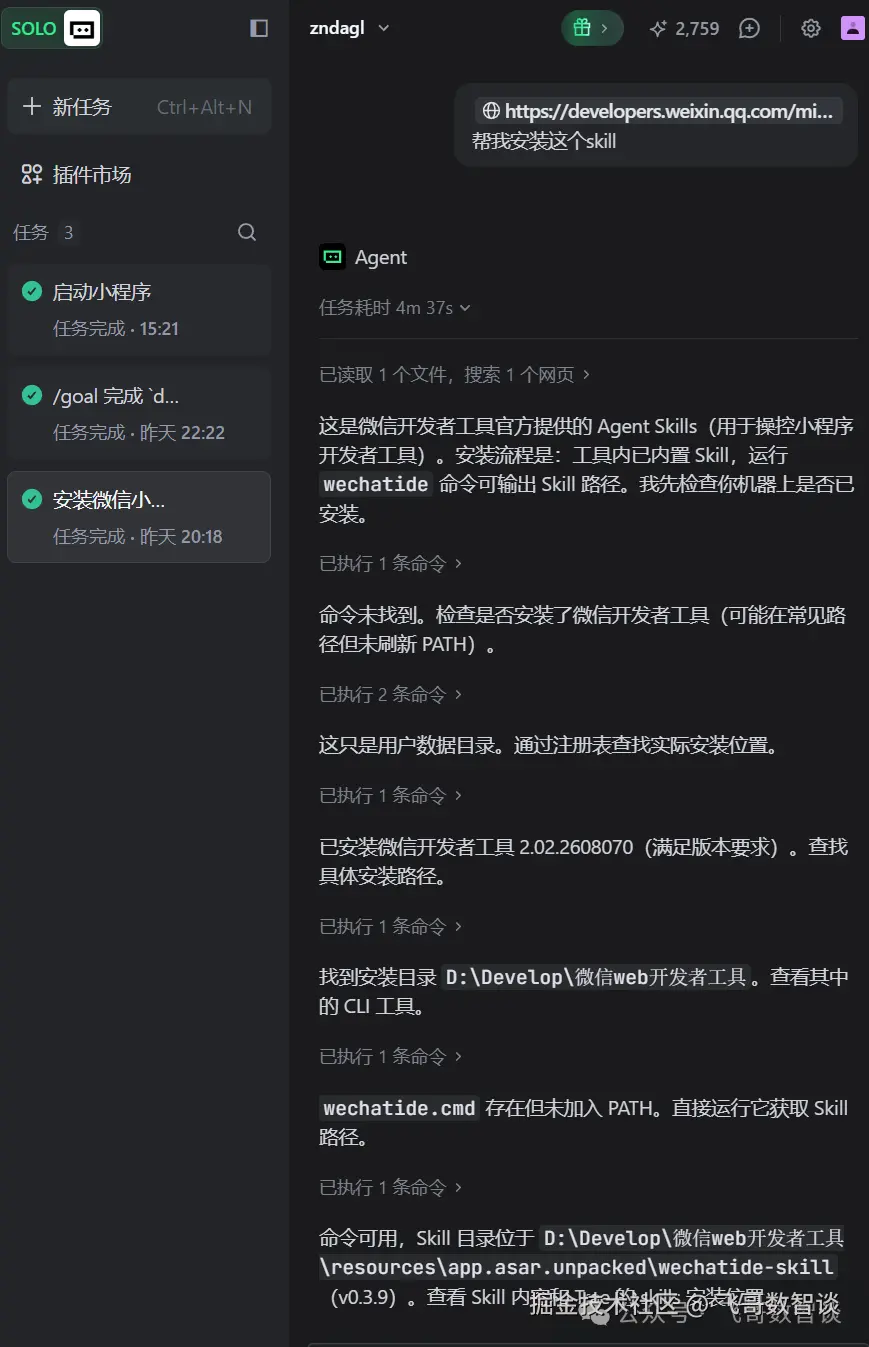The image size is (869, 1347).
Task: Open the 启动小程序 task
Action: click(x=139, y=310)
